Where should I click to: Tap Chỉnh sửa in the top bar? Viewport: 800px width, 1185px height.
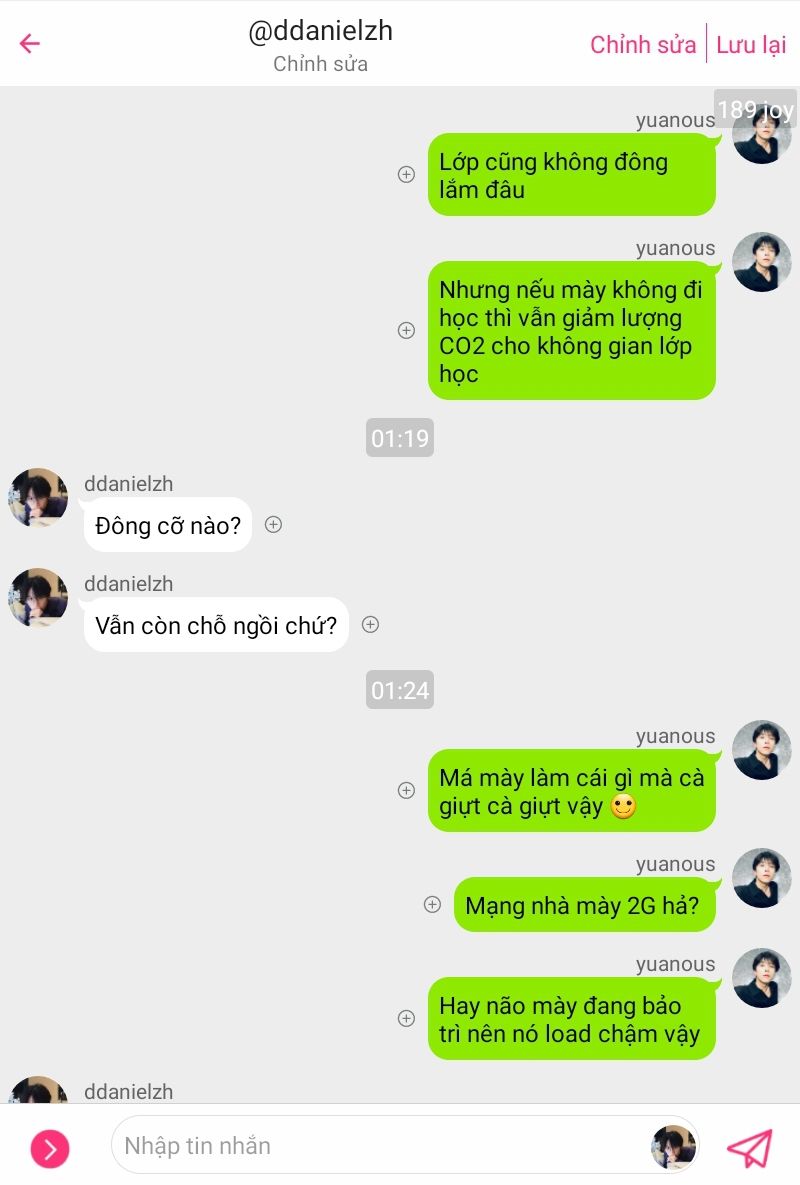(642, 44)
